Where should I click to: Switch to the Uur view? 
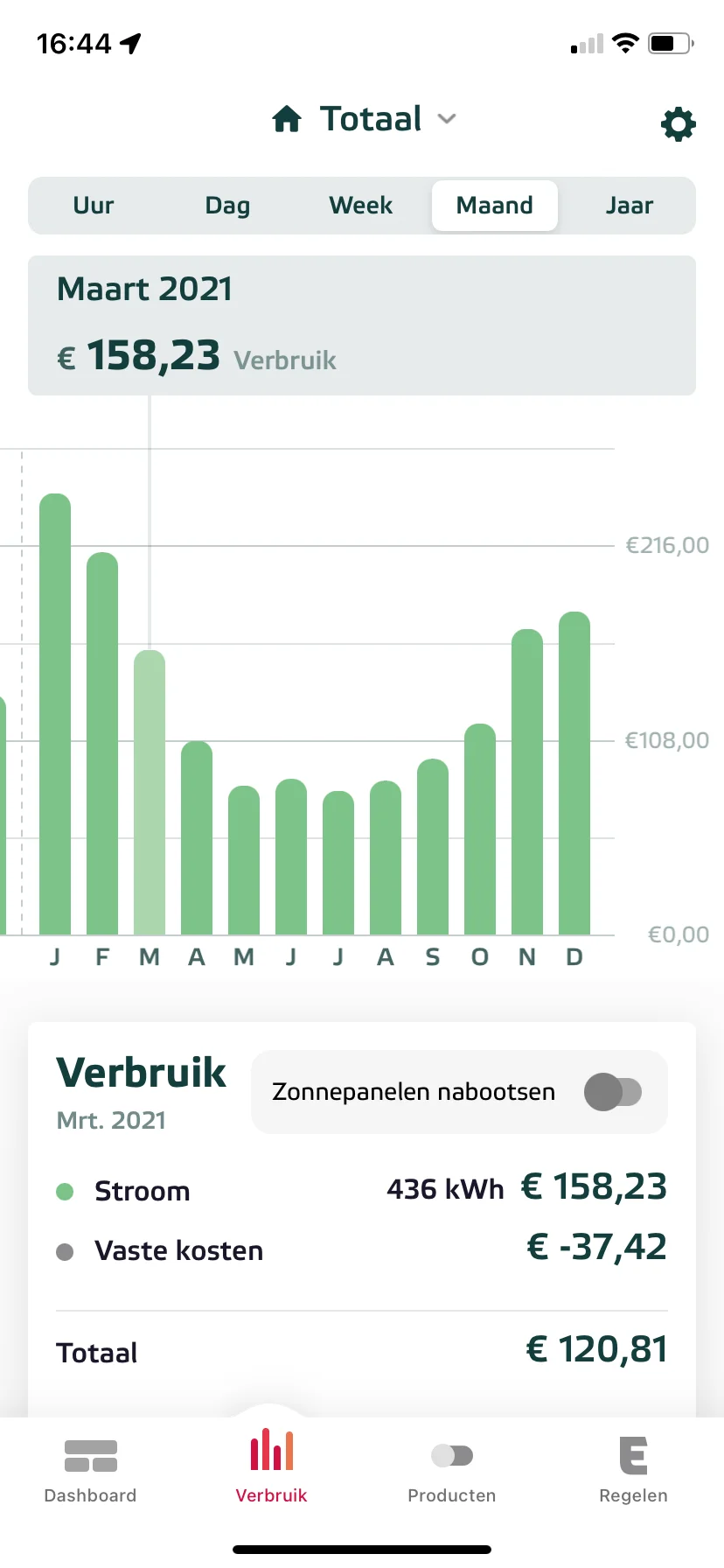tap(94, 206)
